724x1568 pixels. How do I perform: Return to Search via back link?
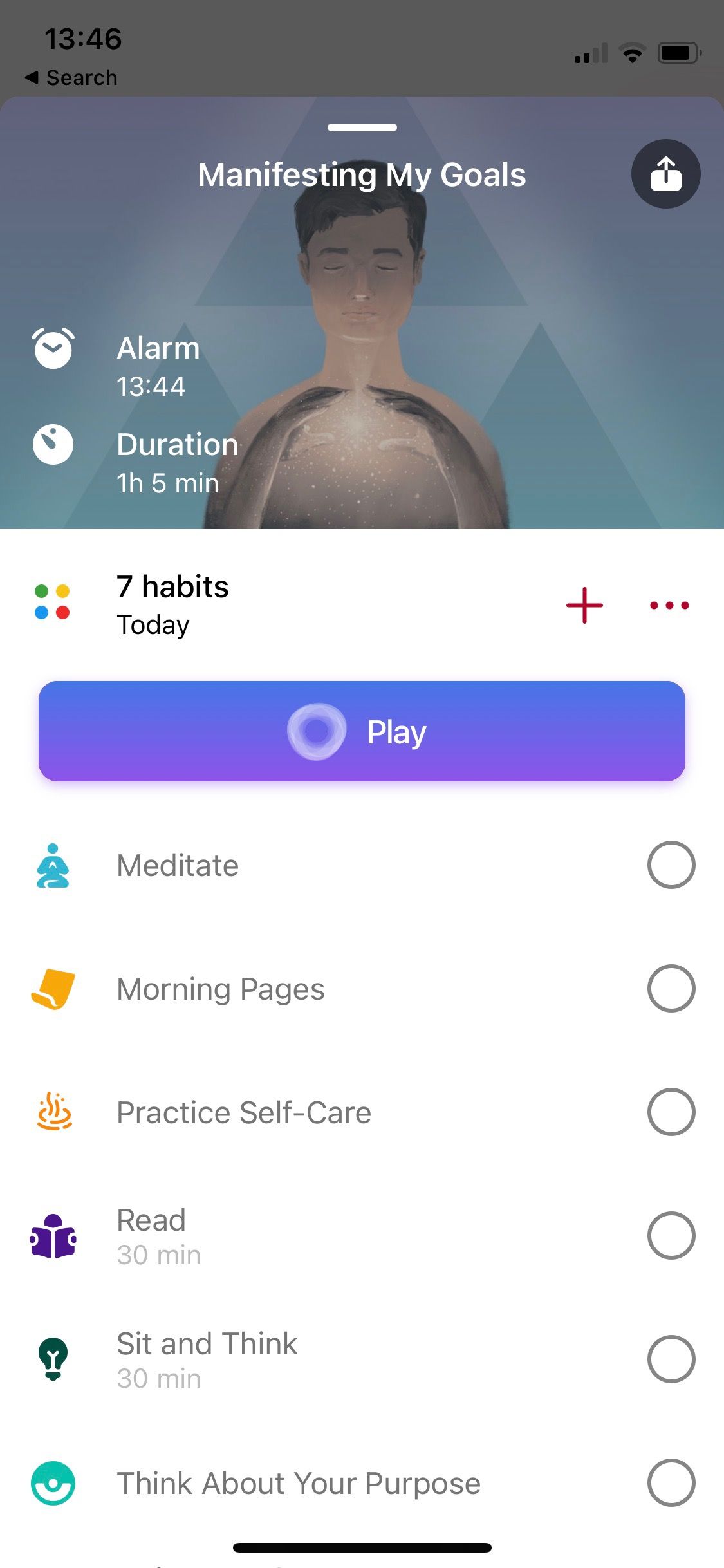point(71,77)
